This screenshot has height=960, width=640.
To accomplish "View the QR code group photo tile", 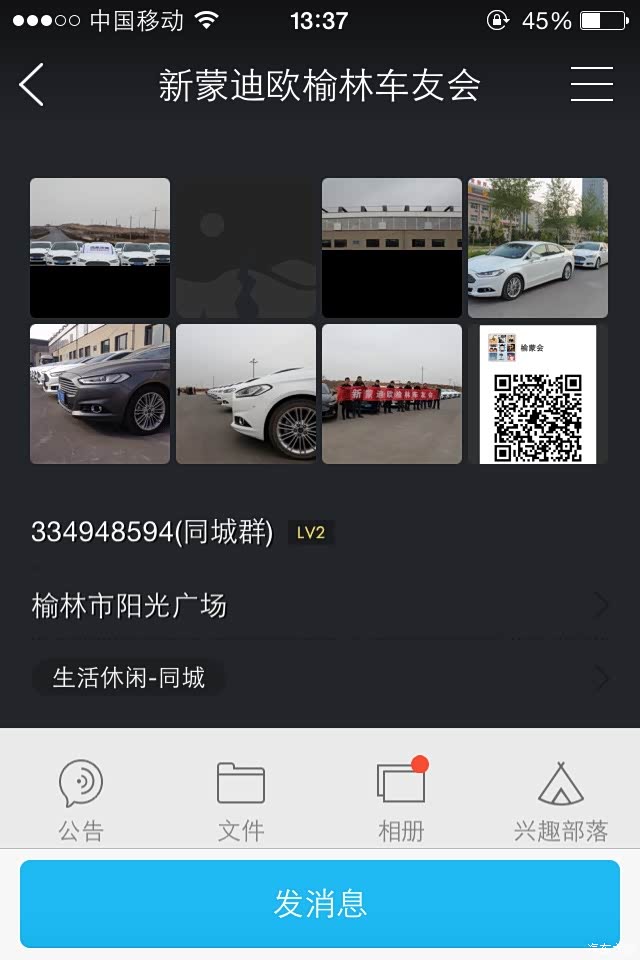I will tap(538, 394).
